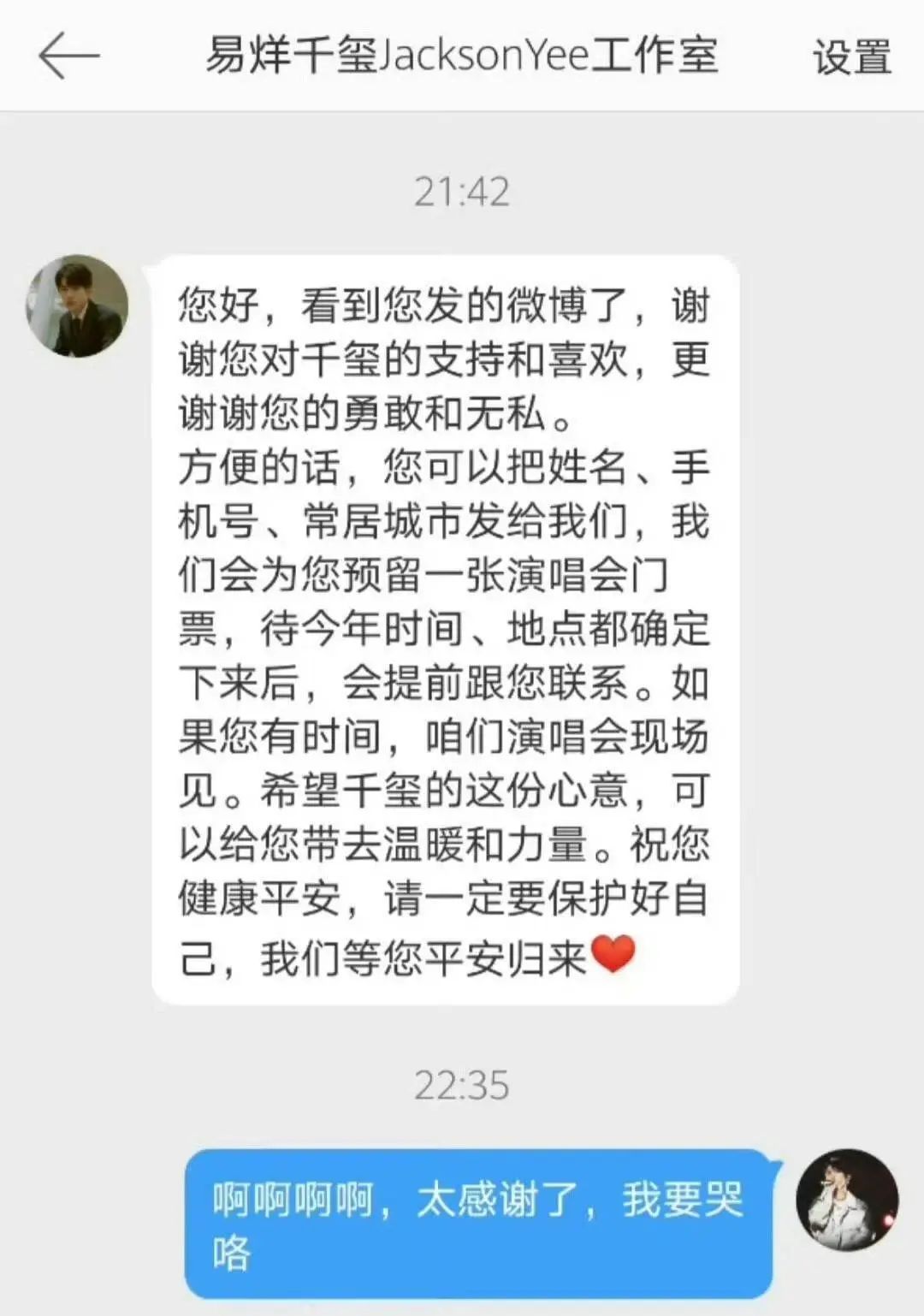The width and height of the screenshot is (924, 1316).
Task: Tap the 22:35 timestamp
Action: coord(462,1083)
